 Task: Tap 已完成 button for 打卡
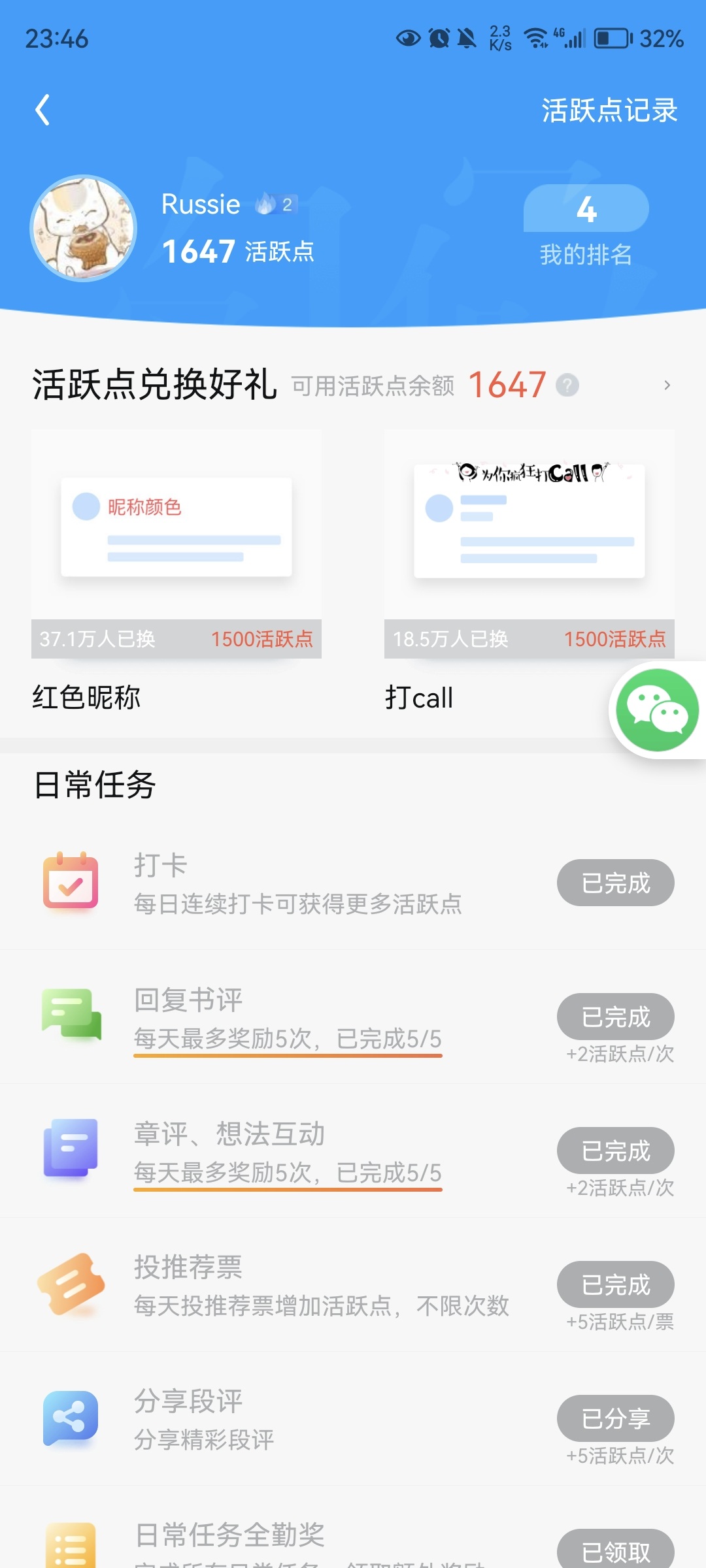615,883
